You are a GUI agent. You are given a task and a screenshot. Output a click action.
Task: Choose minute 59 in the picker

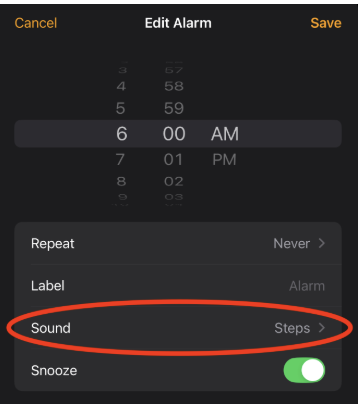(174, 108)
